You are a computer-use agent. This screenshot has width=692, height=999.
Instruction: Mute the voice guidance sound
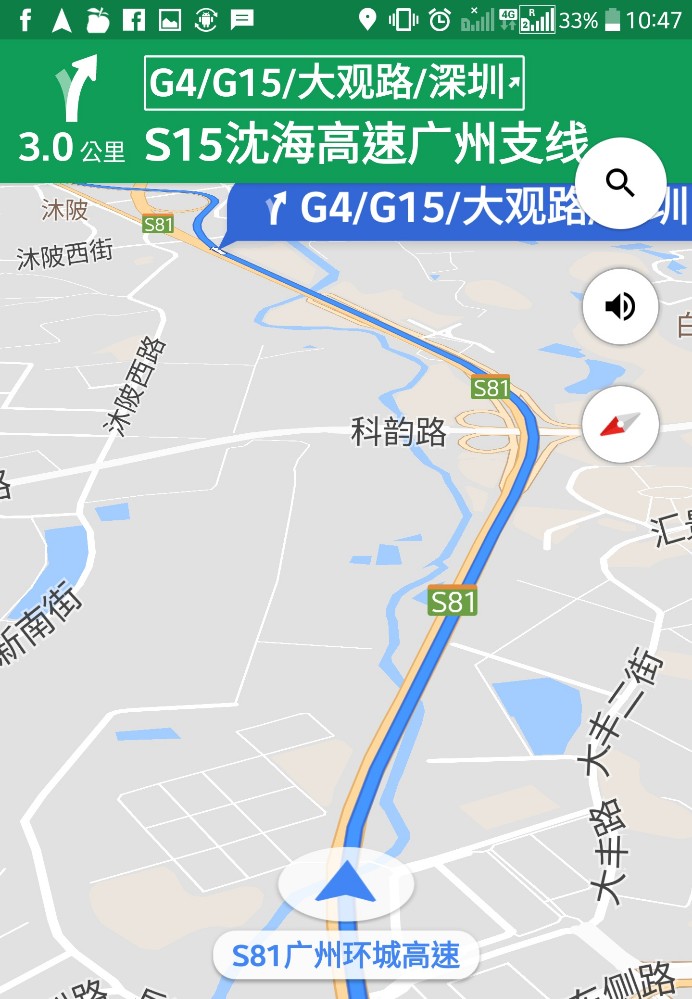click(620, 306)
